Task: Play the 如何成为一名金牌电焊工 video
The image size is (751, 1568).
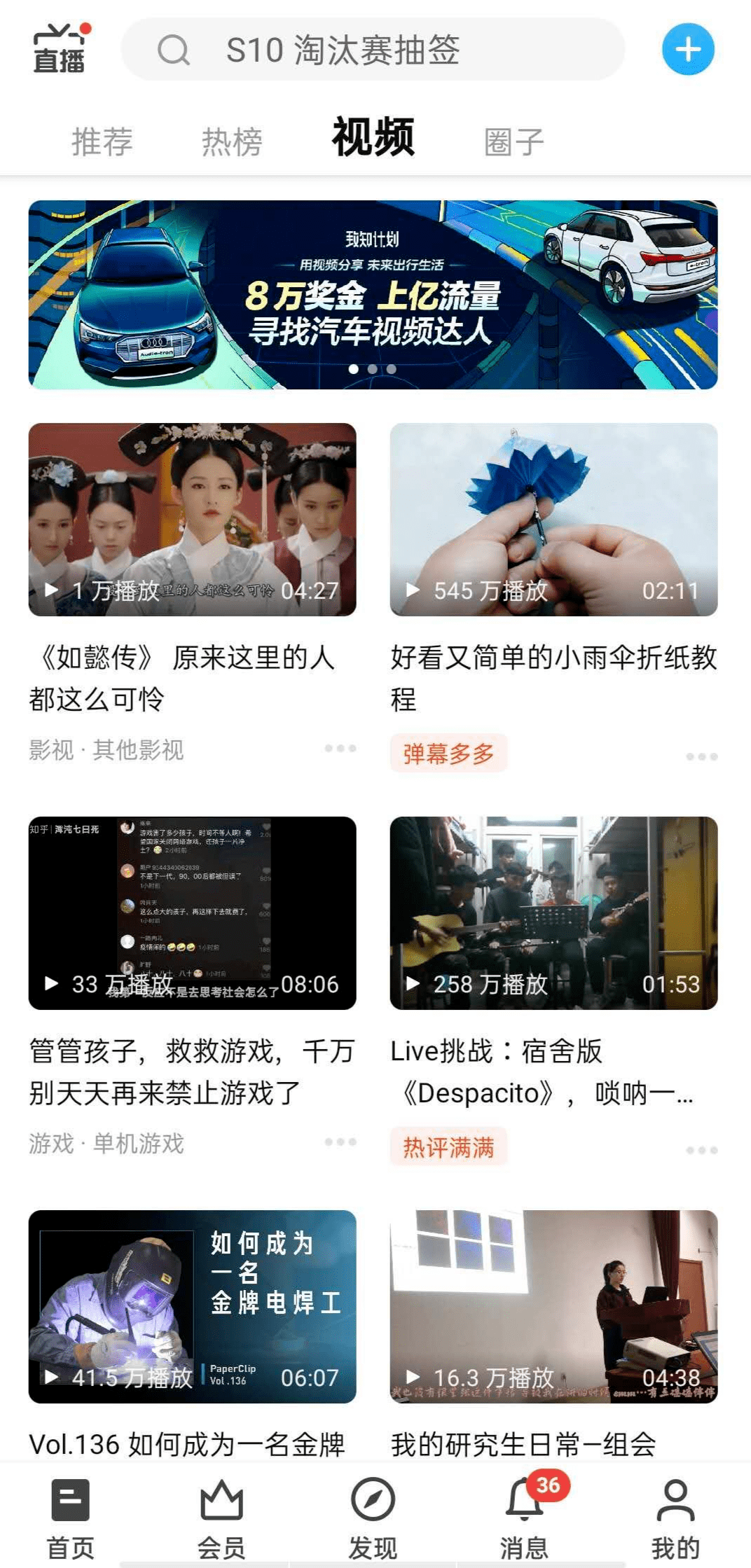Action: [x=192, y=1306]
